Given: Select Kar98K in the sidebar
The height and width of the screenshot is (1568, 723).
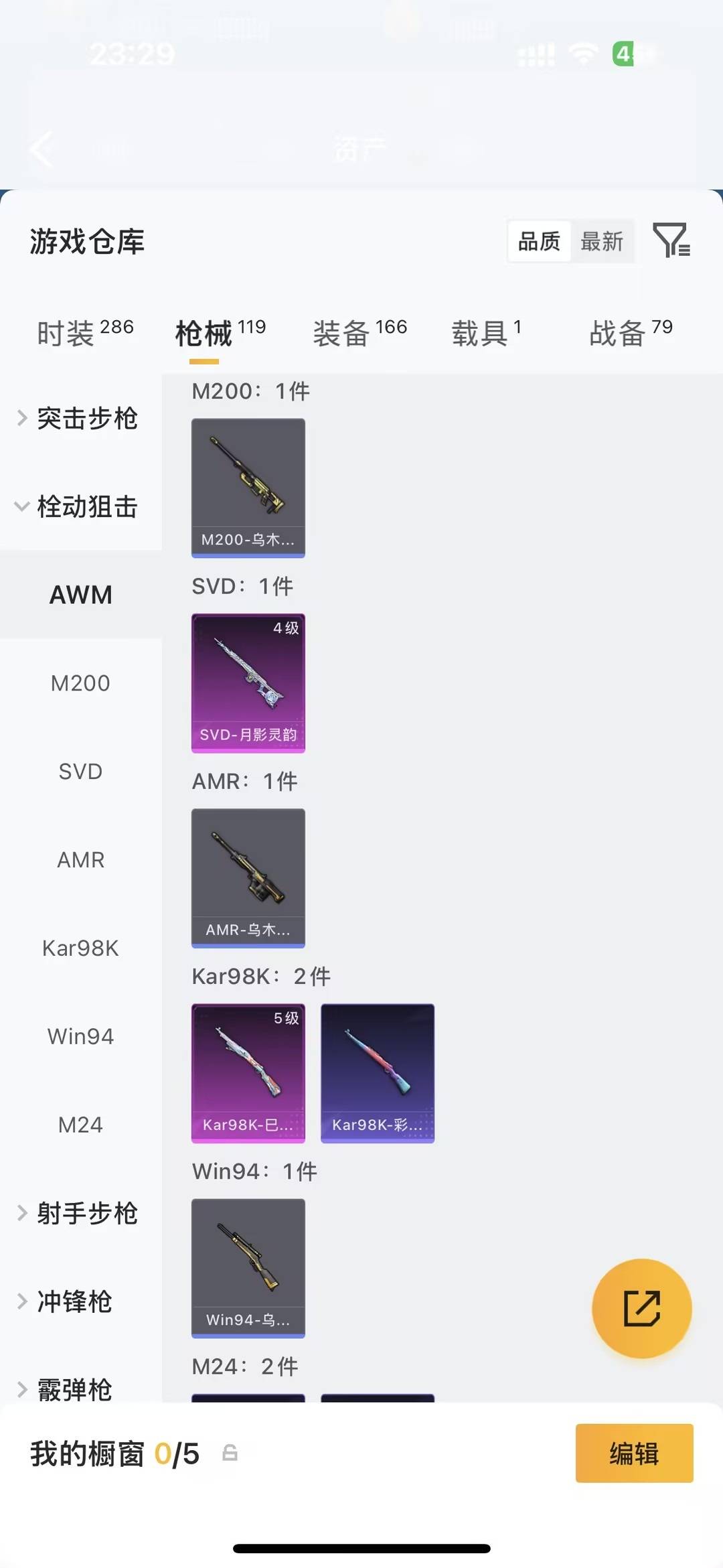Looking at the screenshot, I should [x=80, y=948].
